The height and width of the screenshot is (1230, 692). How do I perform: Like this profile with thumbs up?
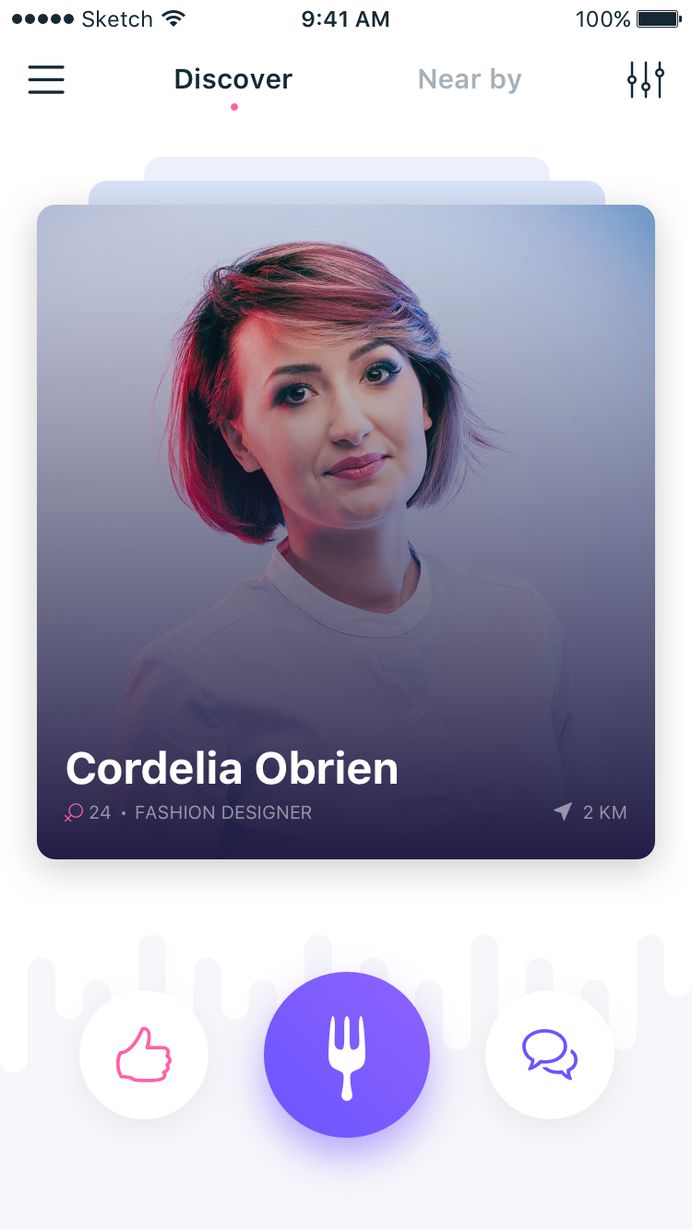coord(144,1055)
